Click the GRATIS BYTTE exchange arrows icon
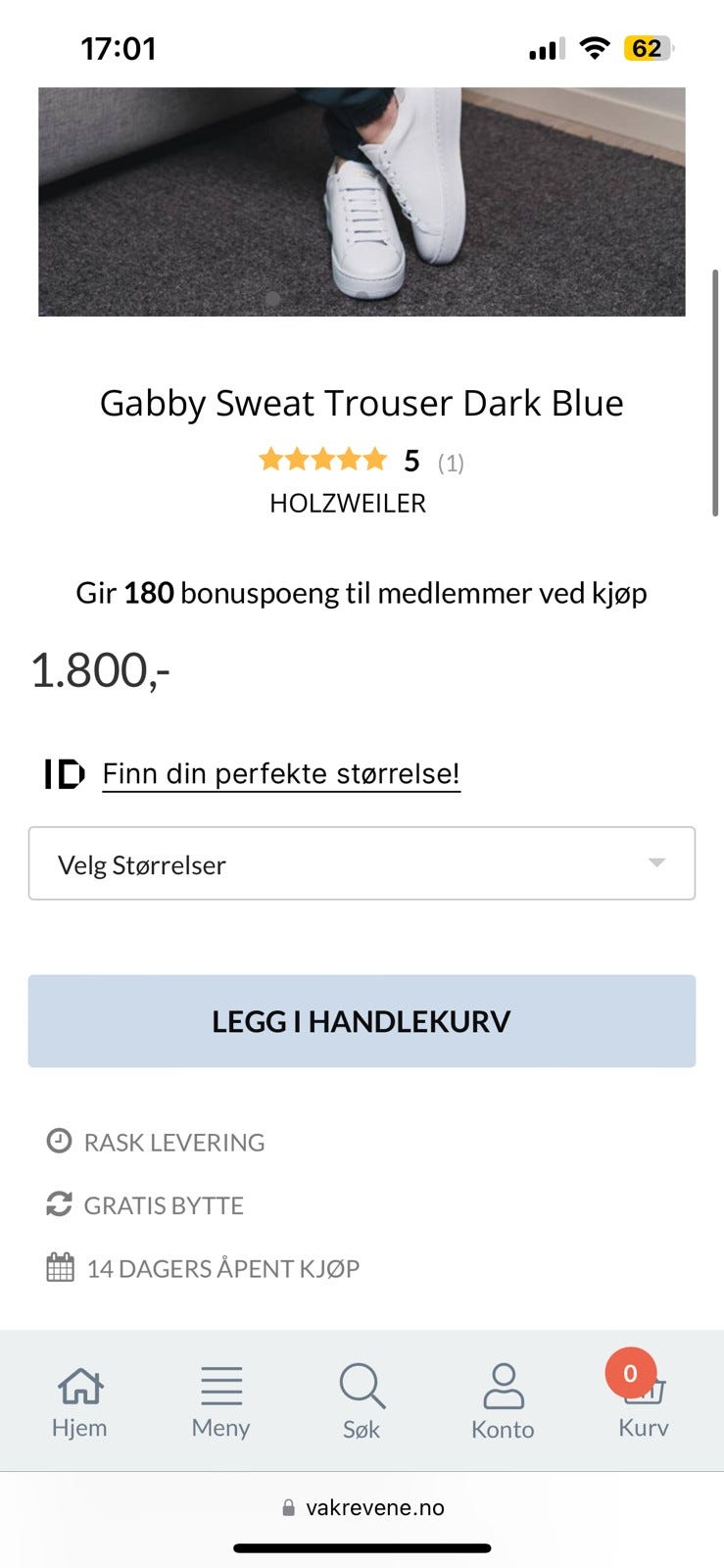724x1568 pixels. (x=59, y=1204)
